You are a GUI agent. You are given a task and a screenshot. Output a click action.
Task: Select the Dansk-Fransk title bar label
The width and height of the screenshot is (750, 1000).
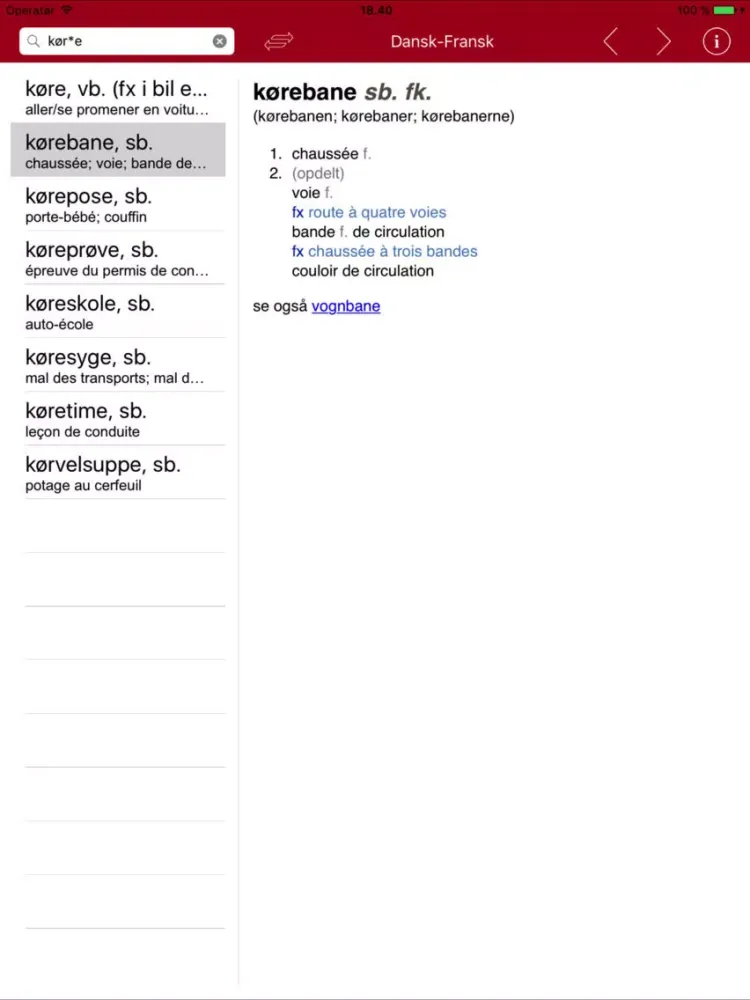[x=441, y=41]
